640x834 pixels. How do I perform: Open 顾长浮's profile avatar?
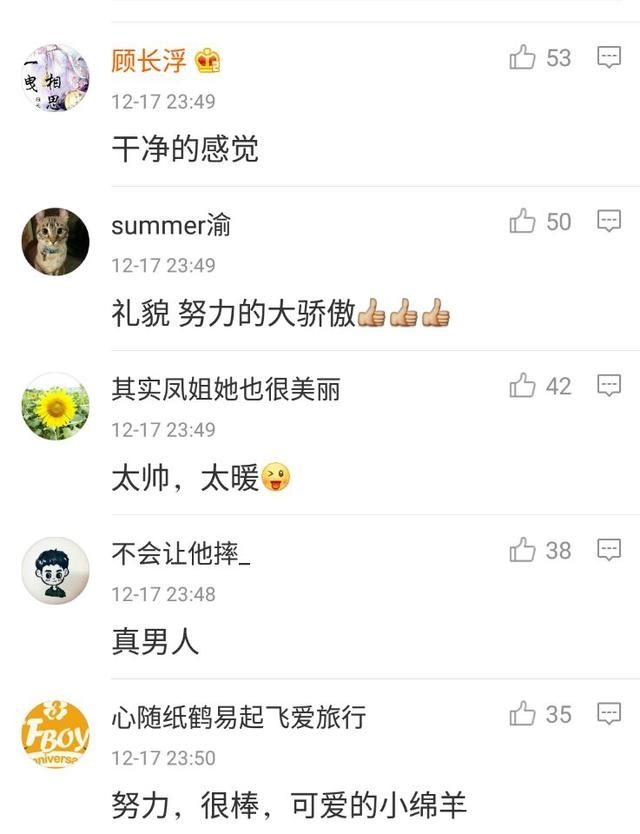pyautogui.click(x=56, y=78)
